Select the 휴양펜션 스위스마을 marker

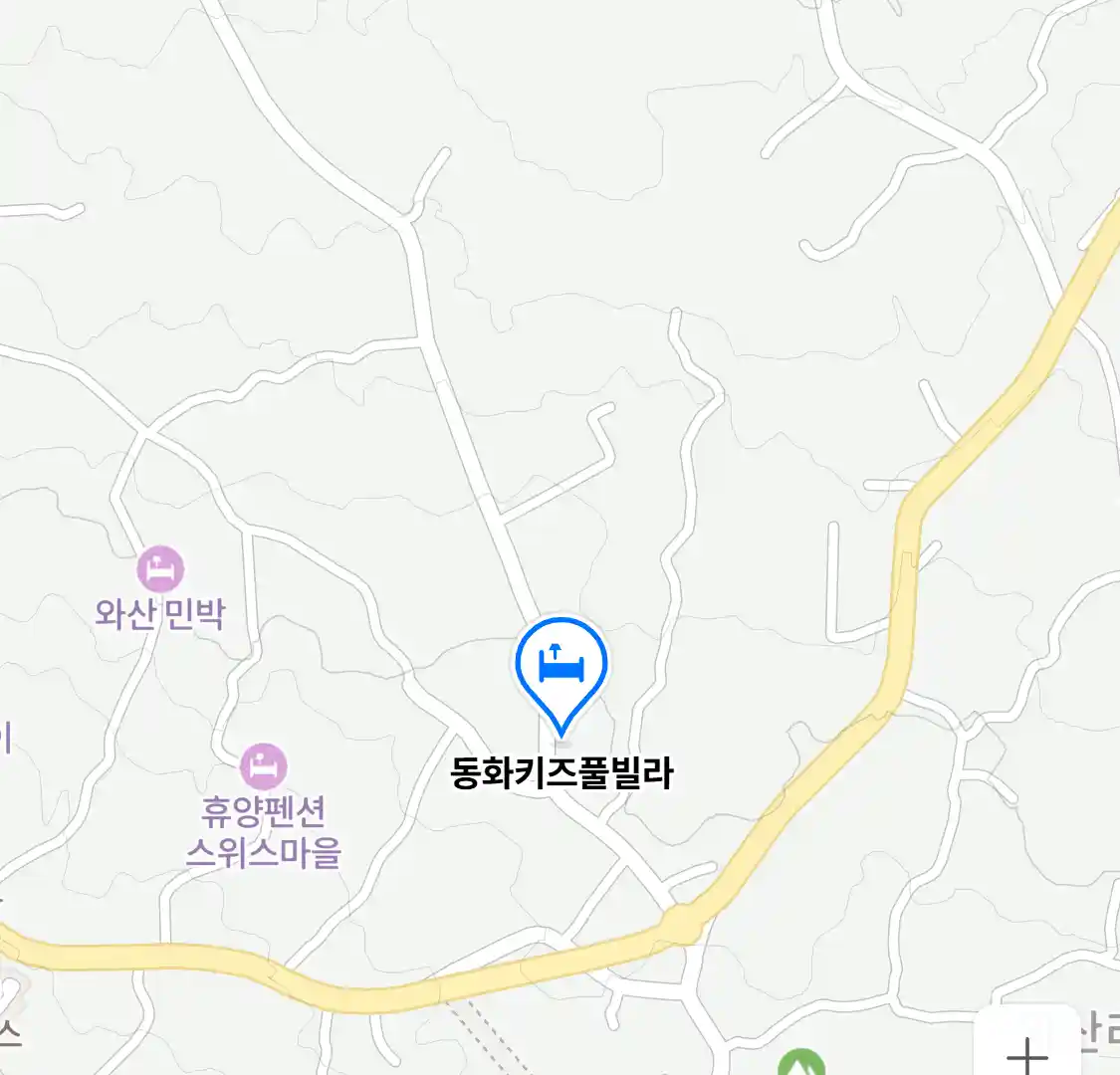(264, 767)
